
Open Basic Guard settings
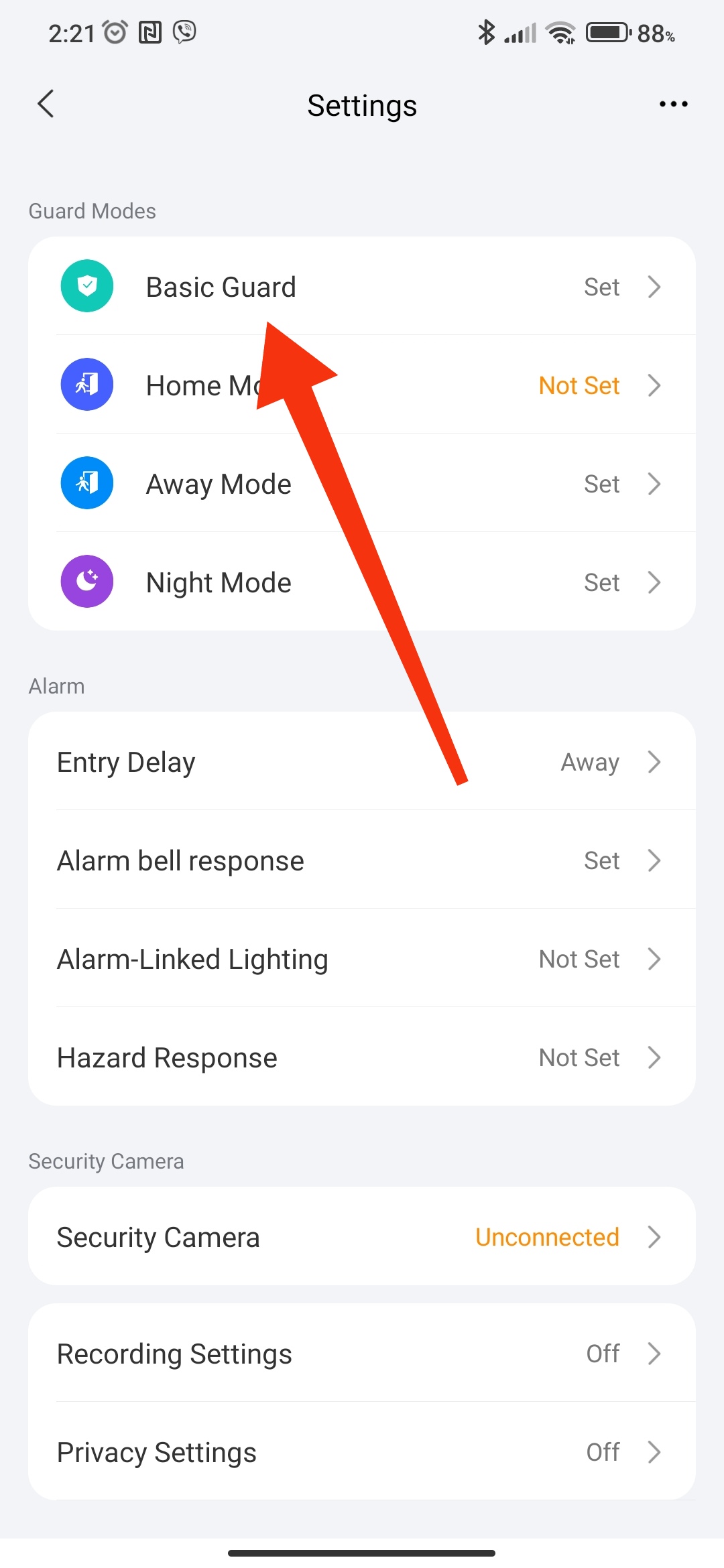pos(362,286)
